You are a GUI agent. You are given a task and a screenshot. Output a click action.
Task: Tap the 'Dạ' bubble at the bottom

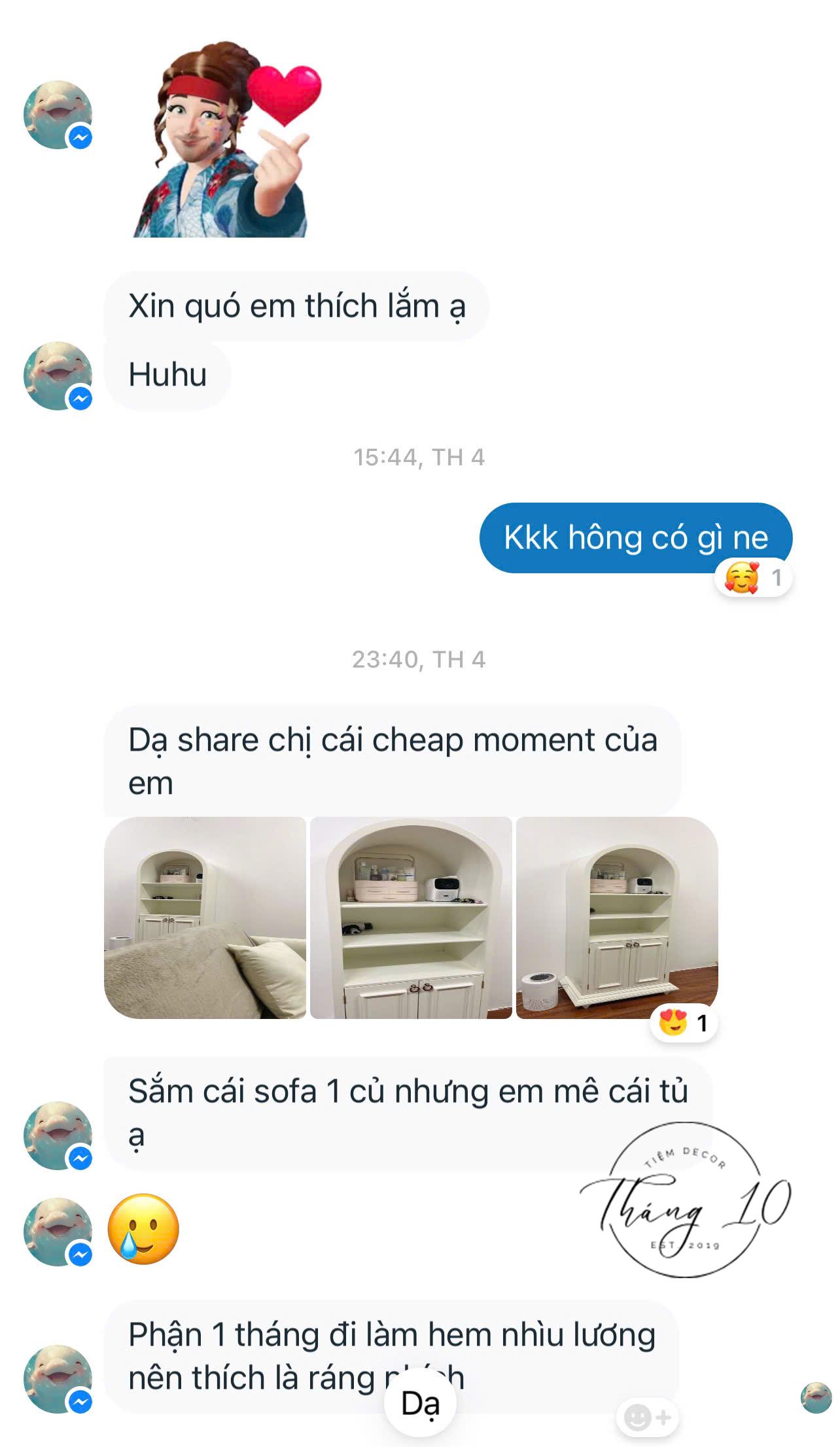click(420, 1404)
